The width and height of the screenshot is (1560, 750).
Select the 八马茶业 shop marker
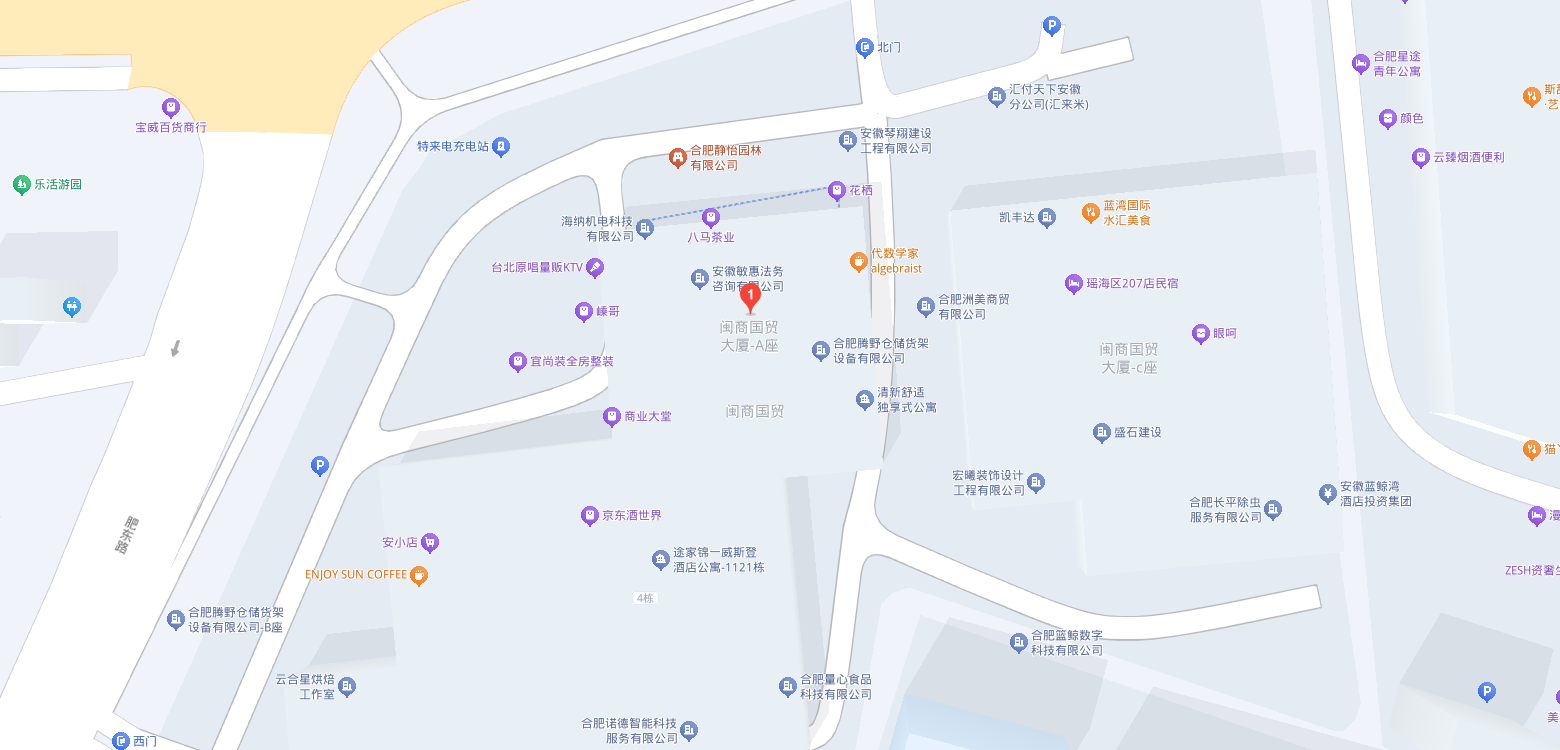pos(711,216)
